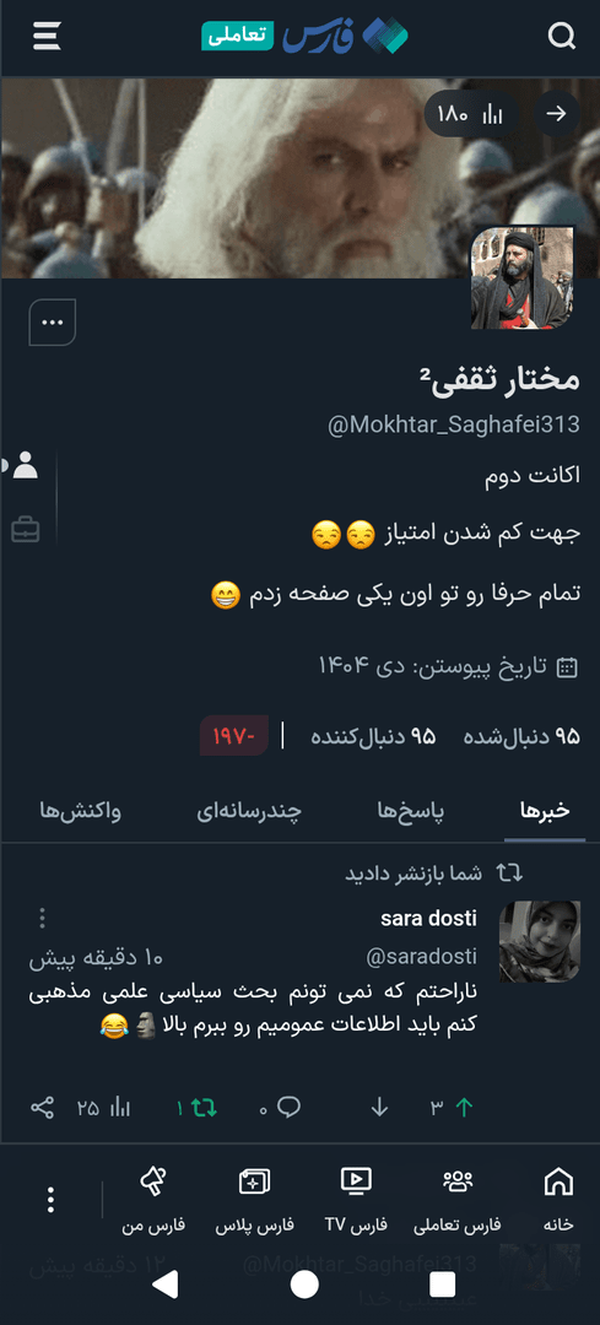Switch to the پاسخ‌ها tab
This screenshot has width=600, height=1325.
(x=410, y=811)
